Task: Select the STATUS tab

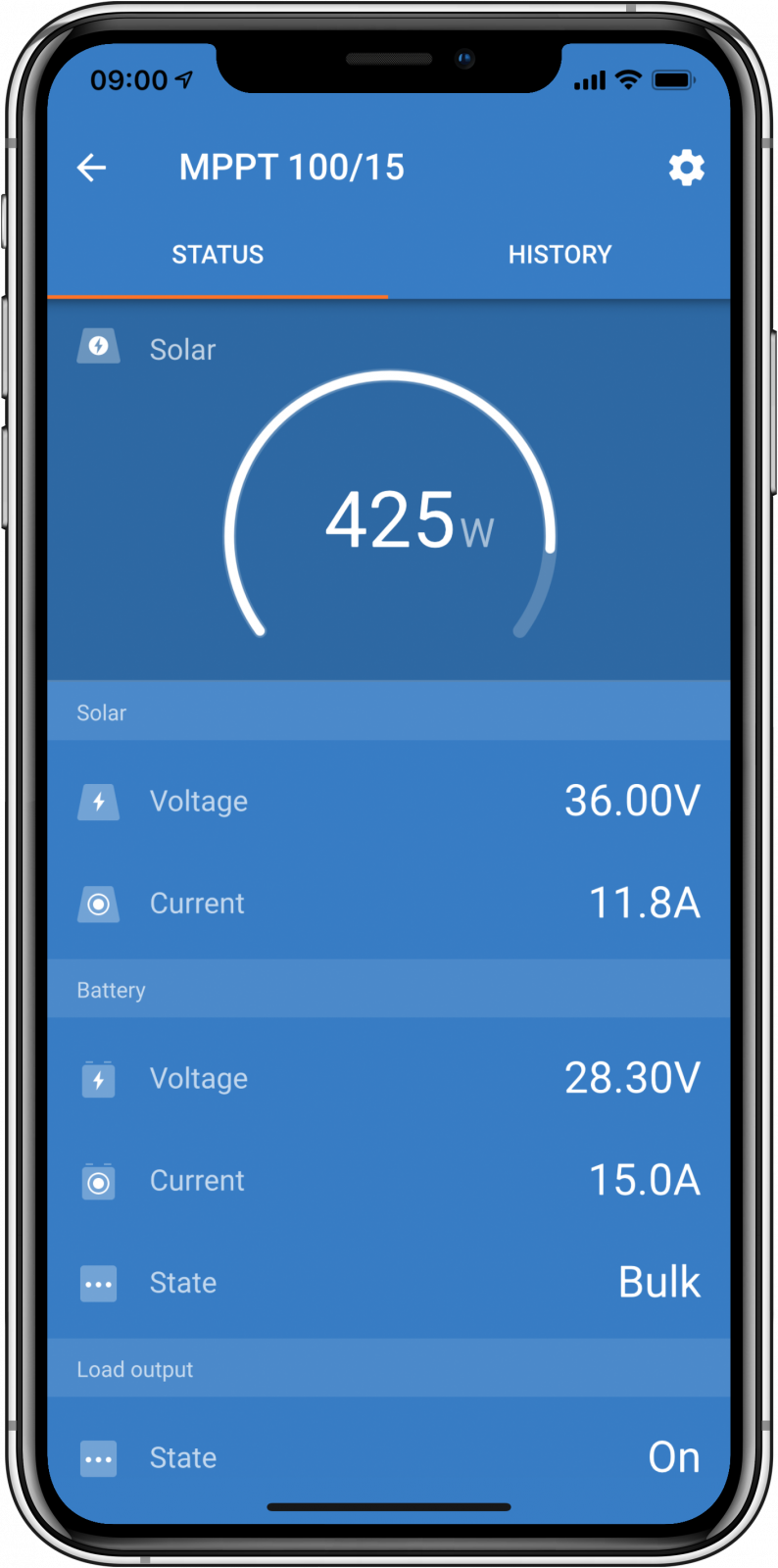Action: [218, 254]
